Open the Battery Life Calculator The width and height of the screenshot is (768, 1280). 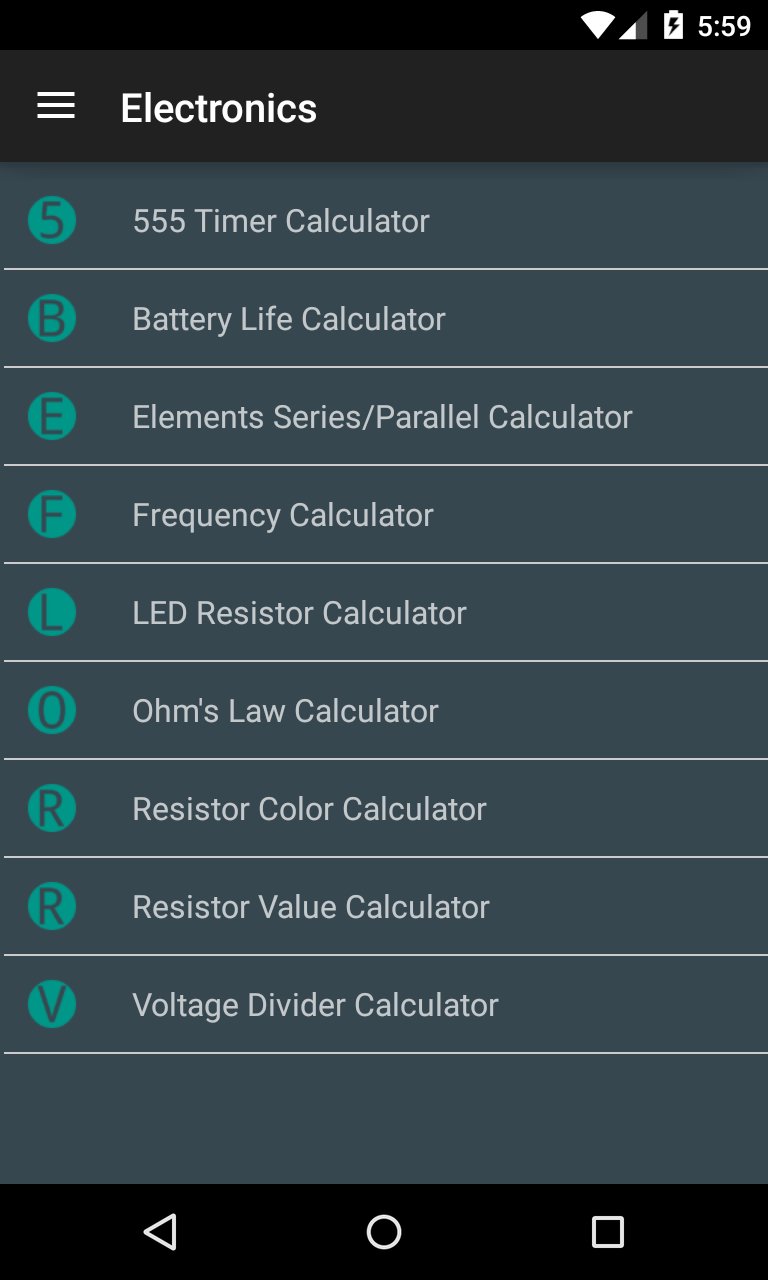click(x=288, y=318)
